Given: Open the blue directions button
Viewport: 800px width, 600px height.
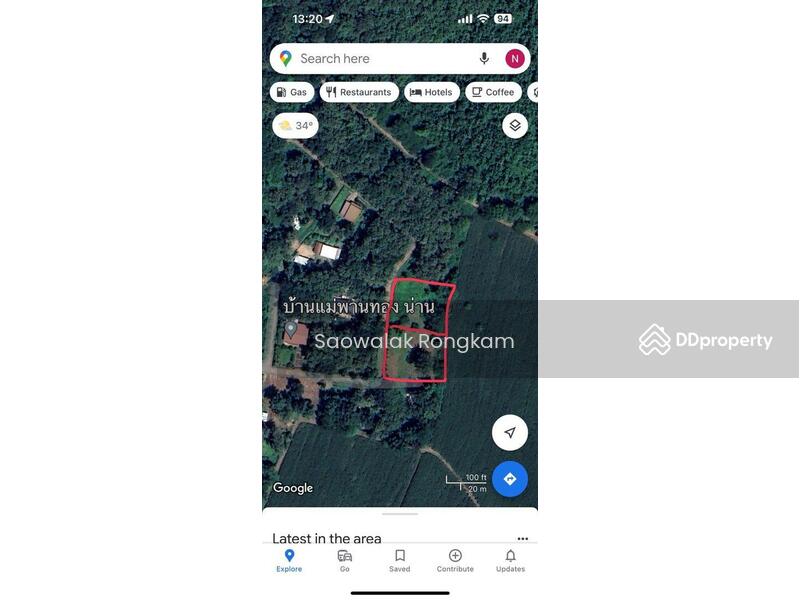Looking at the screenshot, I should pos(510,479).
